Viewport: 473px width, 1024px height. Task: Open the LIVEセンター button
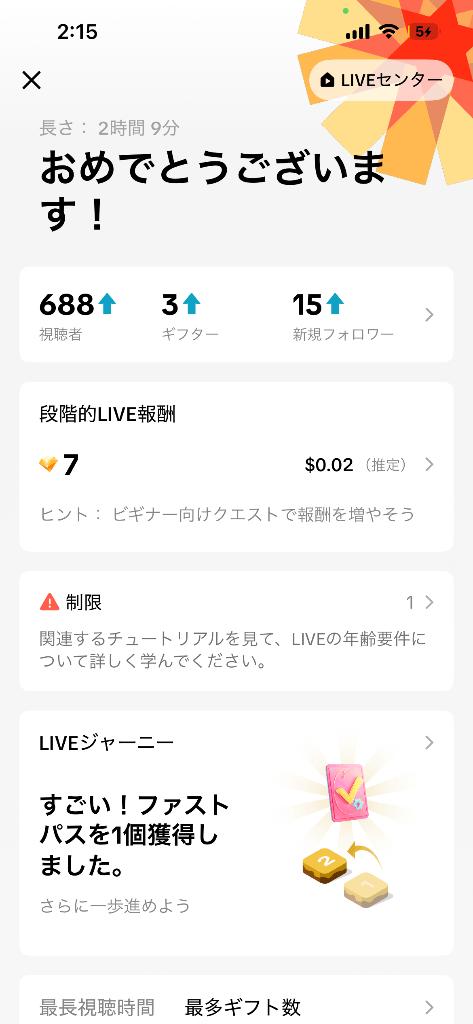pyautogui.click(x=382, y=80)
